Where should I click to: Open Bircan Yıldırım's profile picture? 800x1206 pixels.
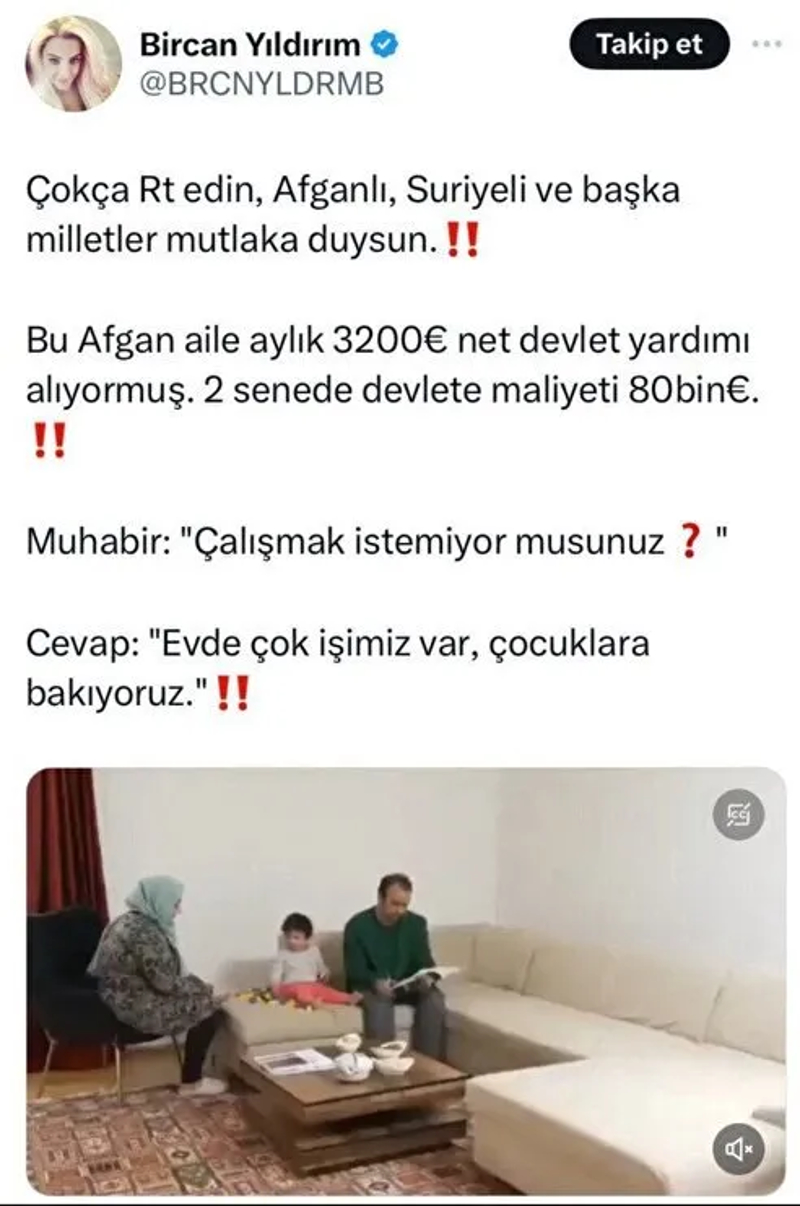[73, 63]
